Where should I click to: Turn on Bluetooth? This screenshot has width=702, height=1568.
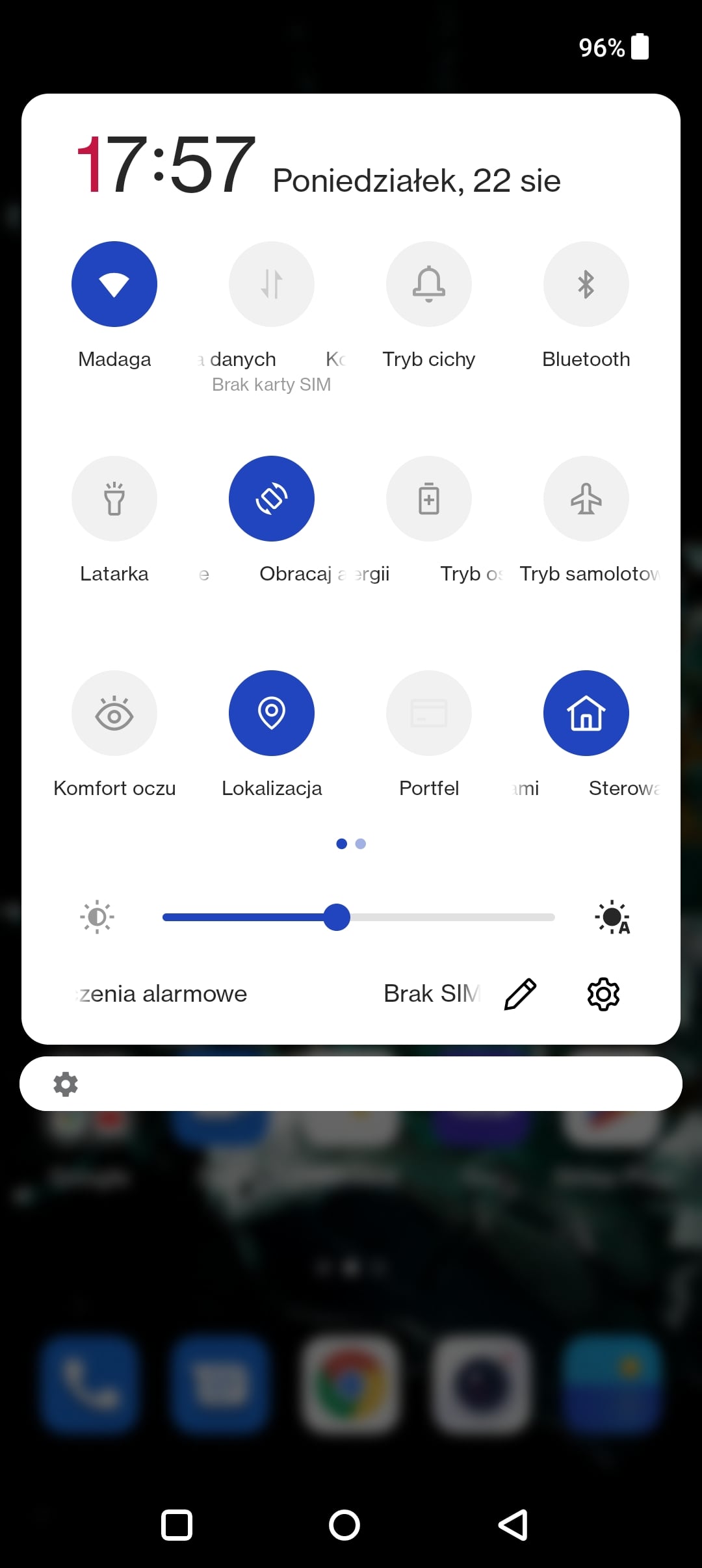click(586, 284)
